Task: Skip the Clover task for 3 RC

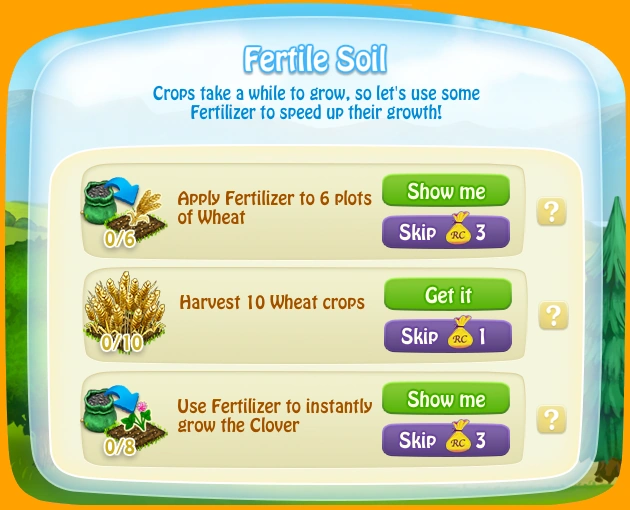Action: [446, 440]
